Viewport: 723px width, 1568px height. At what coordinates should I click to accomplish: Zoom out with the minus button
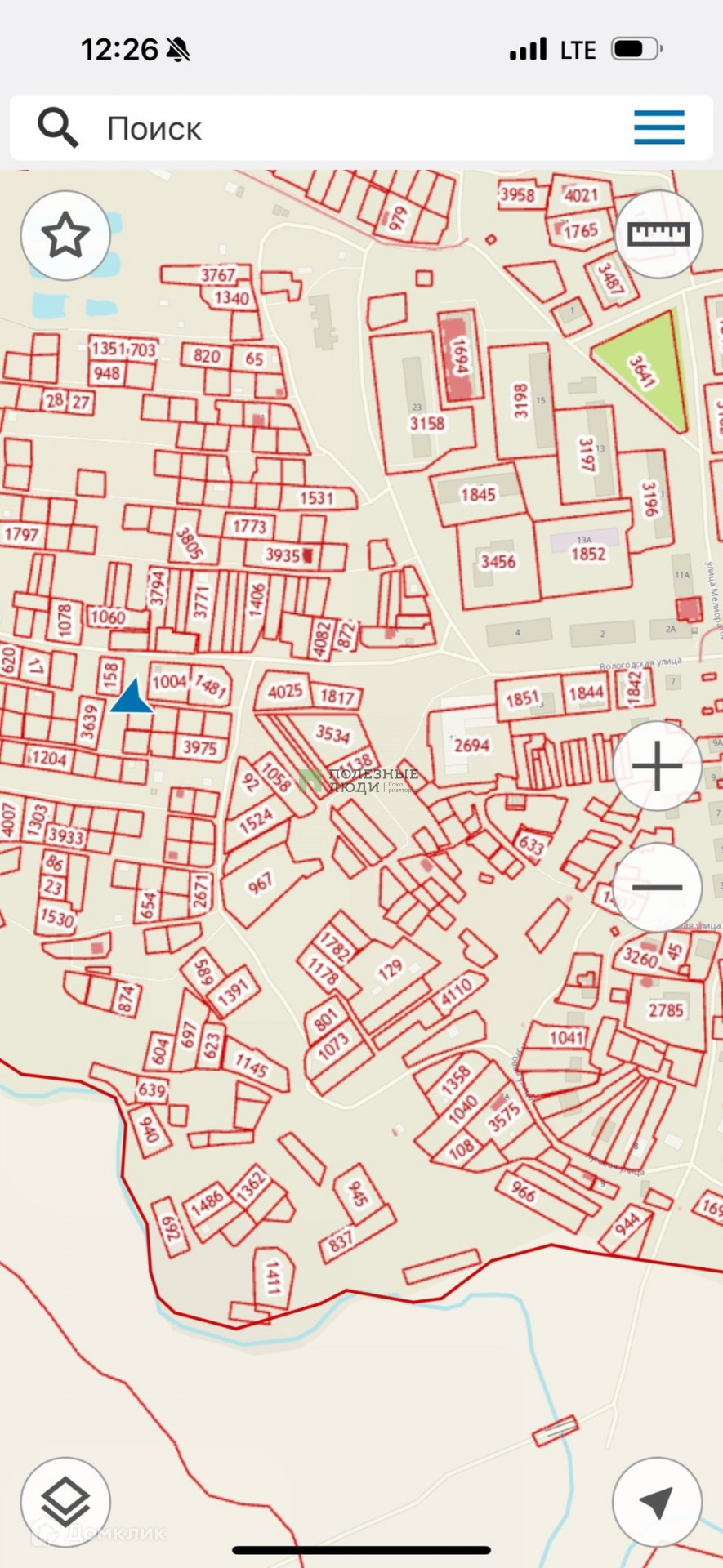tap(658, 887)
